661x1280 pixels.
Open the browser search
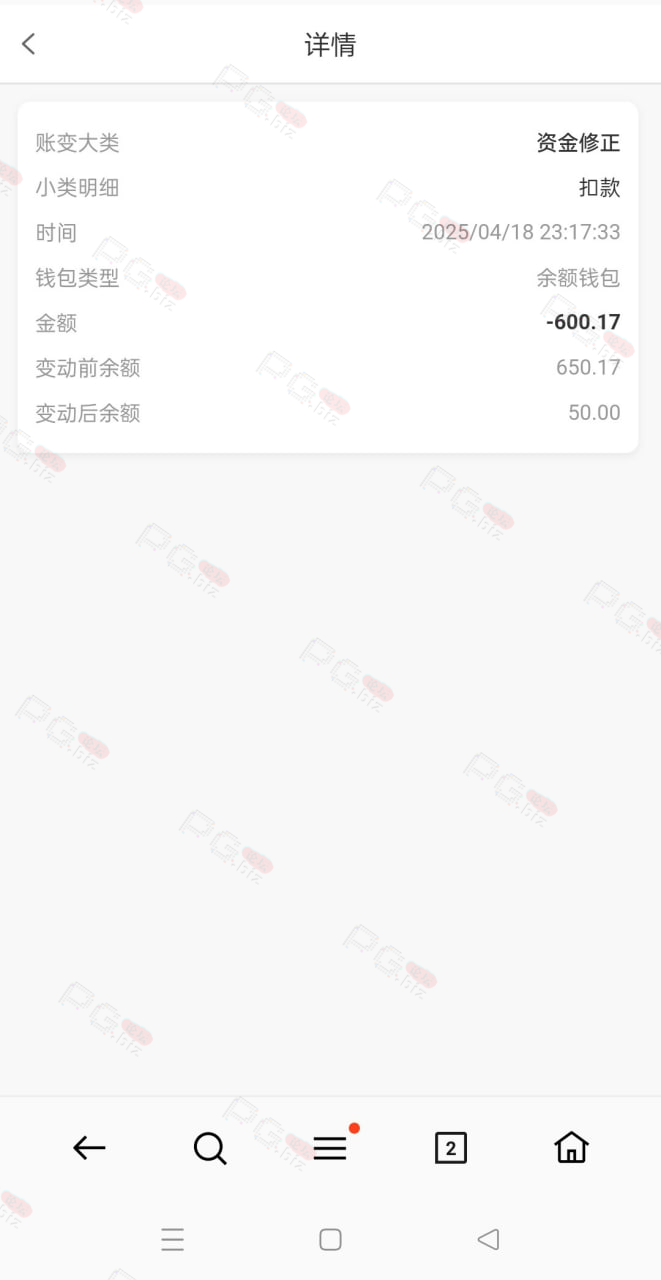[210, 1148]
